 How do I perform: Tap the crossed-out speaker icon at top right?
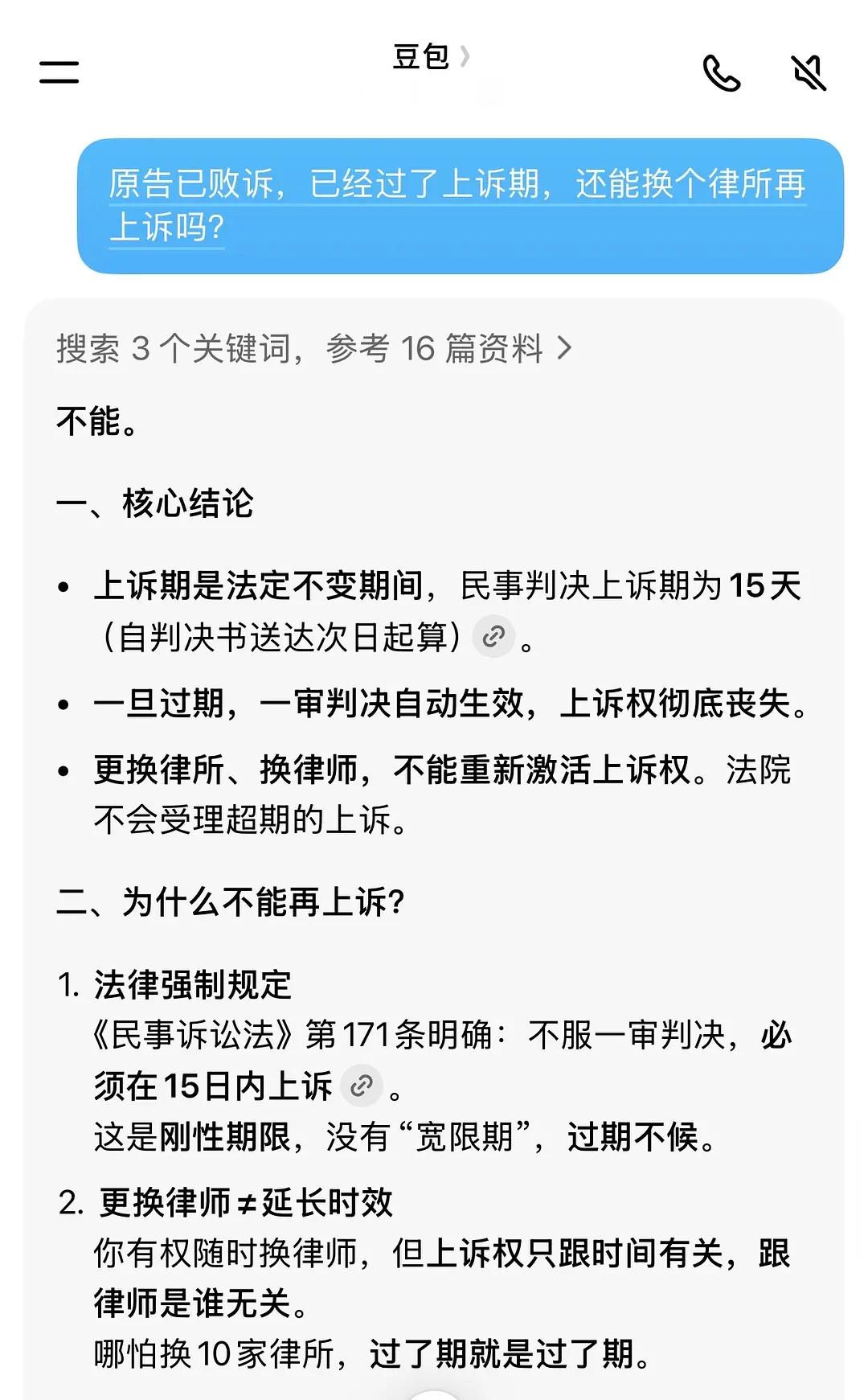tap(808, 72)
